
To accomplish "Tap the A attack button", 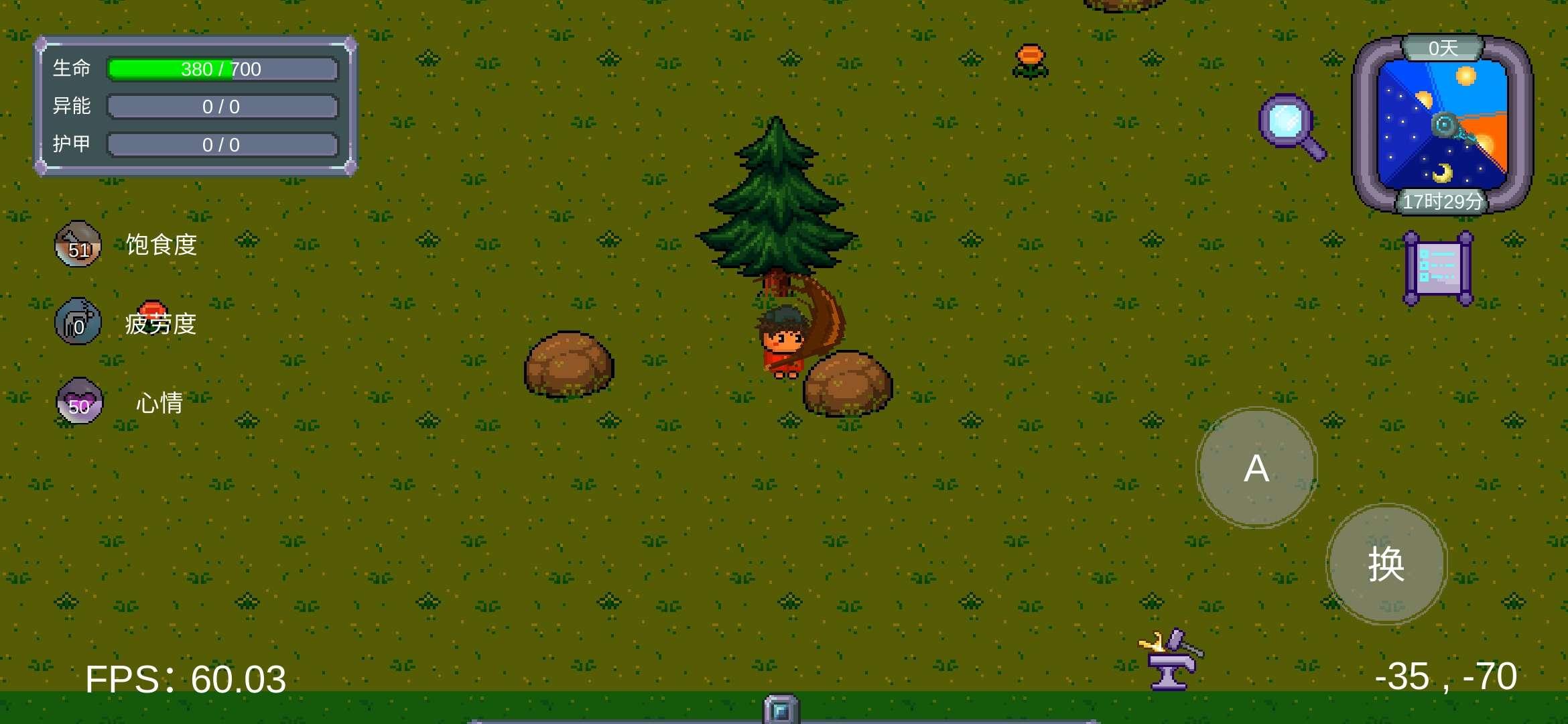I will pyautogui.click(x=1256, y=468).
